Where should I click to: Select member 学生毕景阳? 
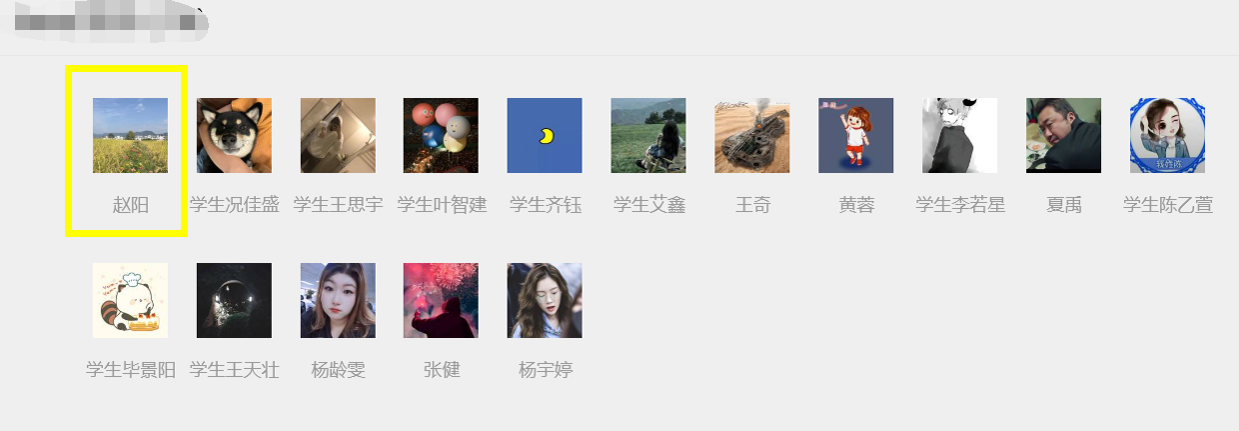[130, 300]
